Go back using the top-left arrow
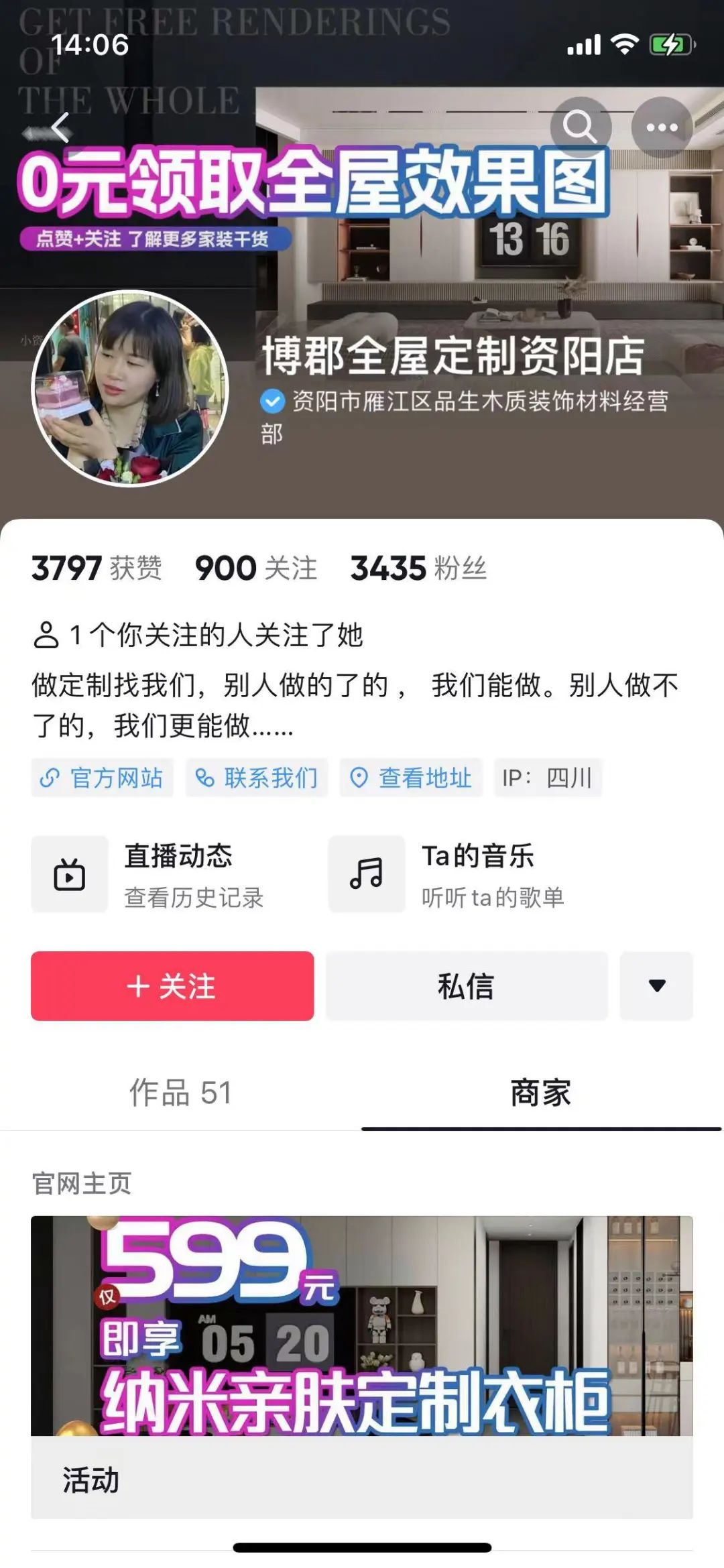This screenshot has width=724, height=1568. click(60, 127)
